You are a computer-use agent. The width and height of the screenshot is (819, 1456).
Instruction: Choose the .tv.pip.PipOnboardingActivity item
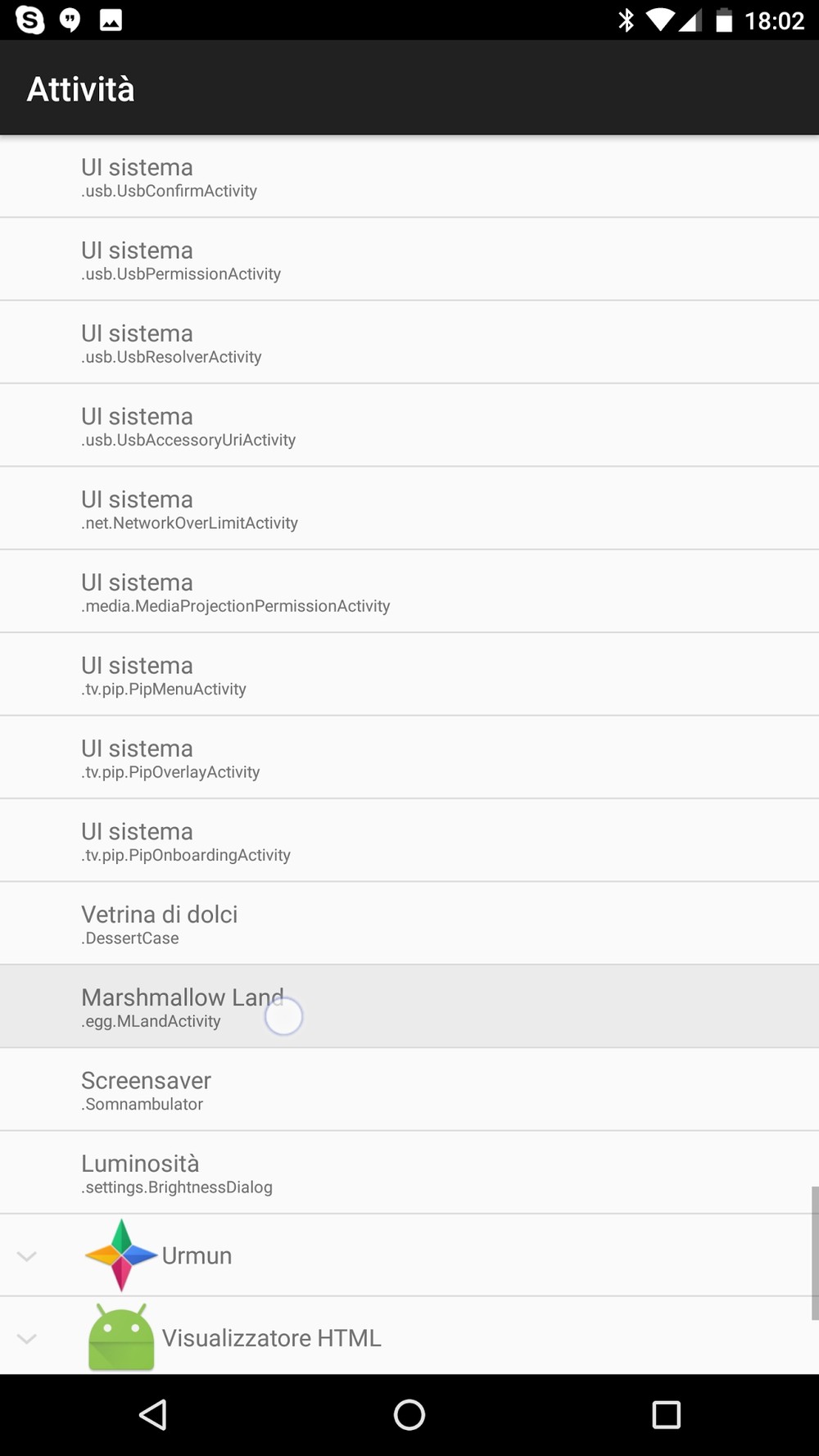coord(409,840)
